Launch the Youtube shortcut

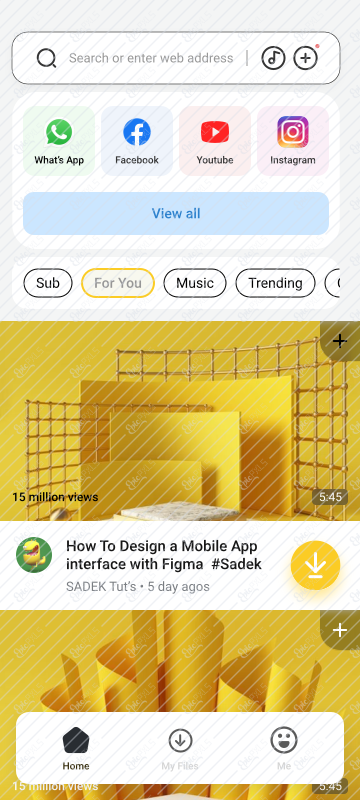pyautogui.click(x=215, y=141)
